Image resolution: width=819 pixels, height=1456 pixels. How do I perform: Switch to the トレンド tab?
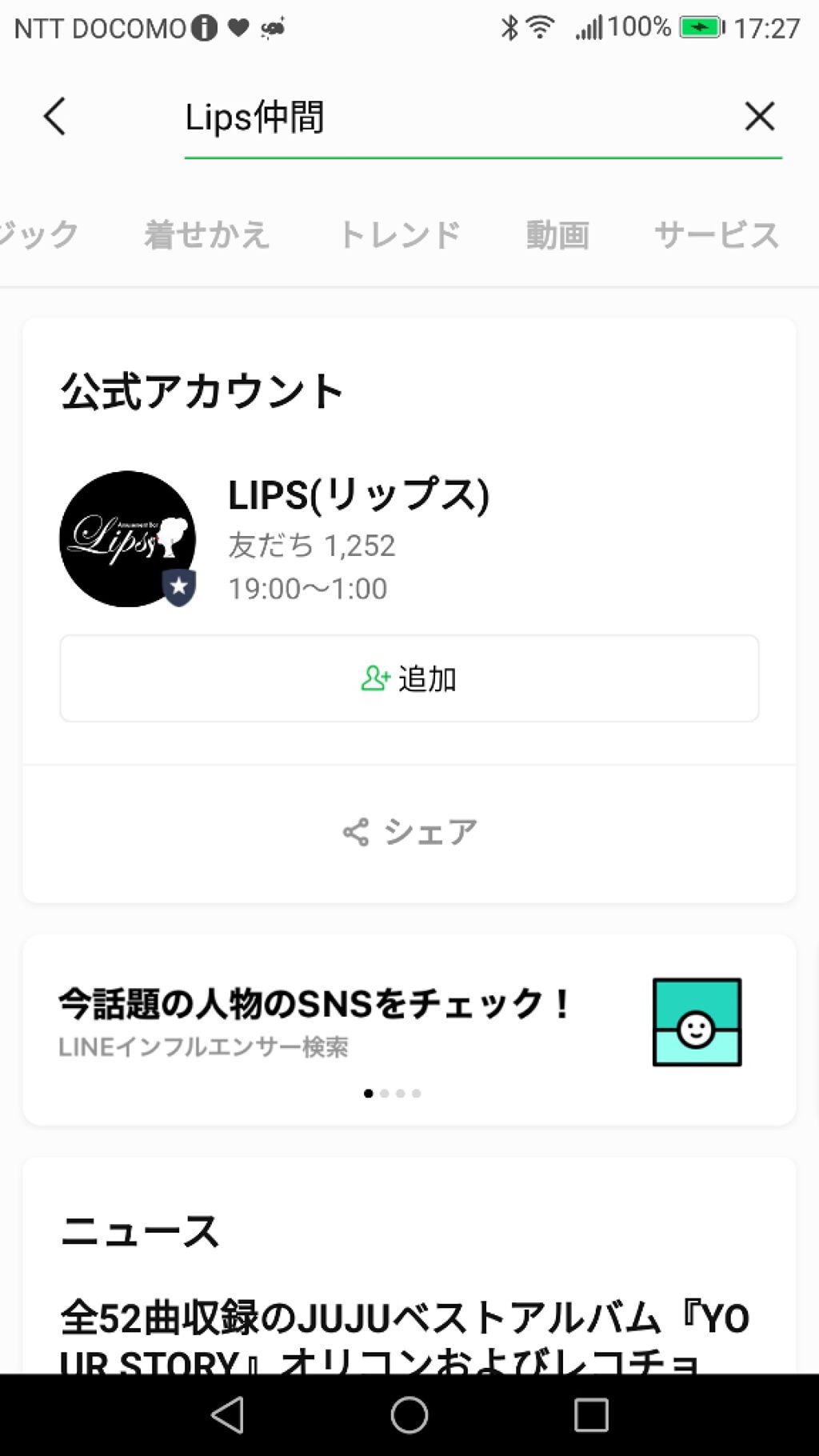402,234
